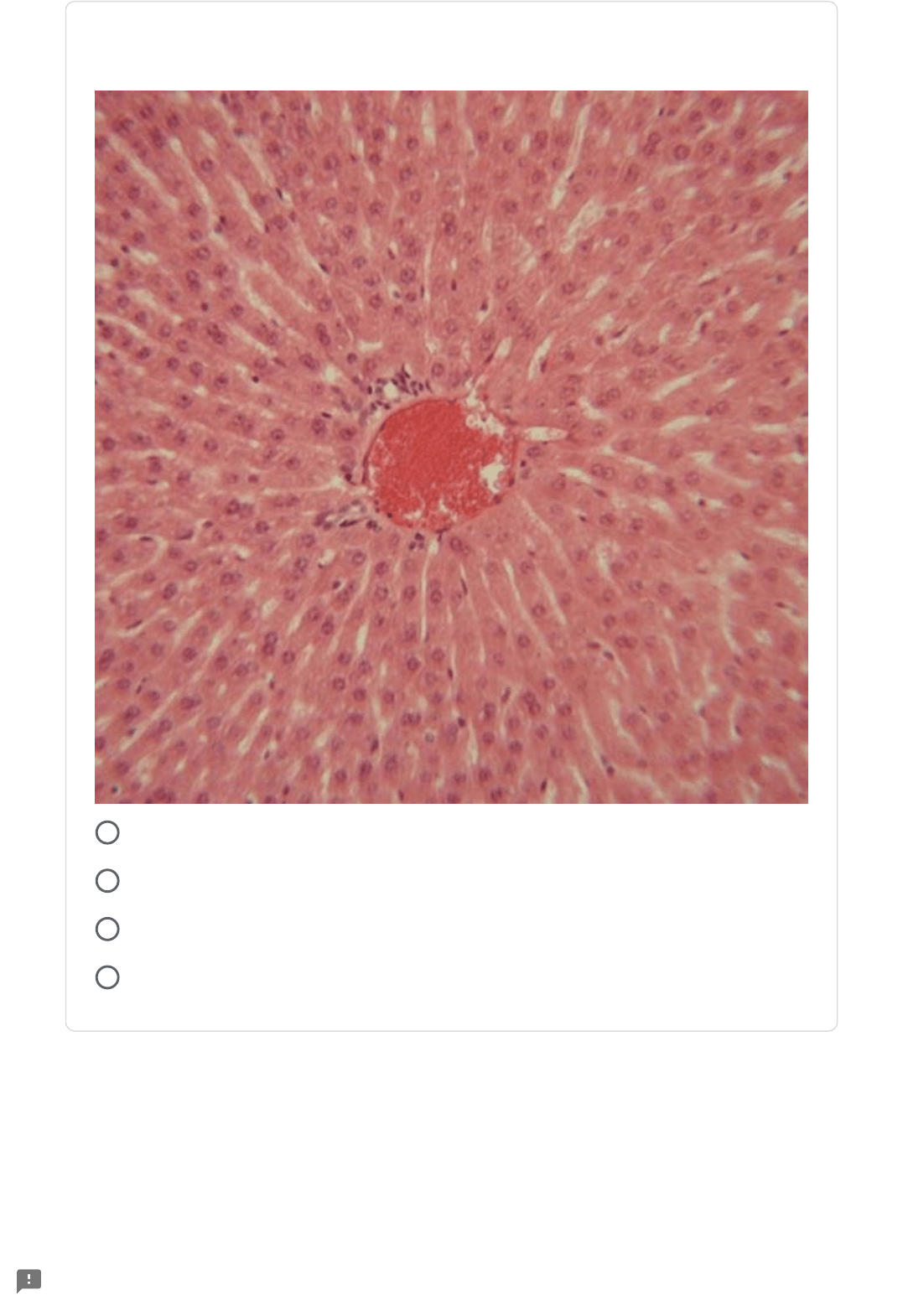Open the report problem feedback icon
Screen dimensions: 903x1316
click(x=29, y=1281)
